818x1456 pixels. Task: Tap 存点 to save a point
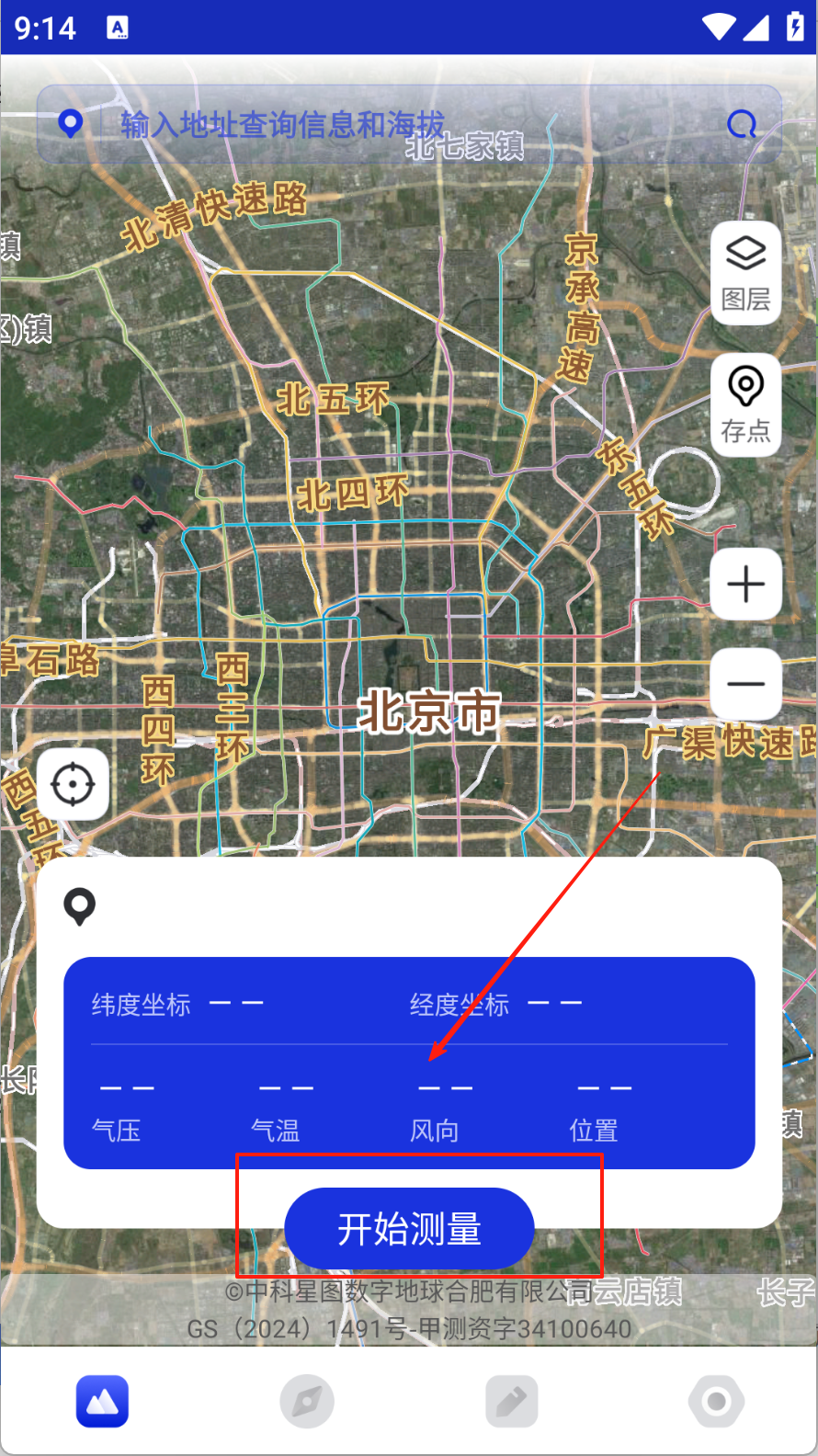point(745,404)
